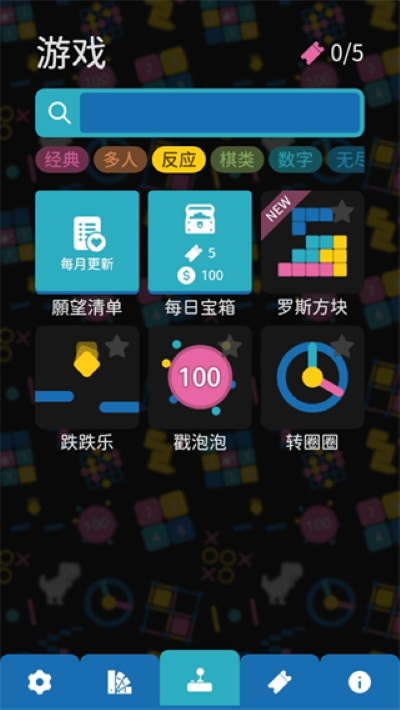Viewport: 400px width, 710px height.
Task: Open the 每日宝箱 daily chest
Action: (x=200, y=242)
